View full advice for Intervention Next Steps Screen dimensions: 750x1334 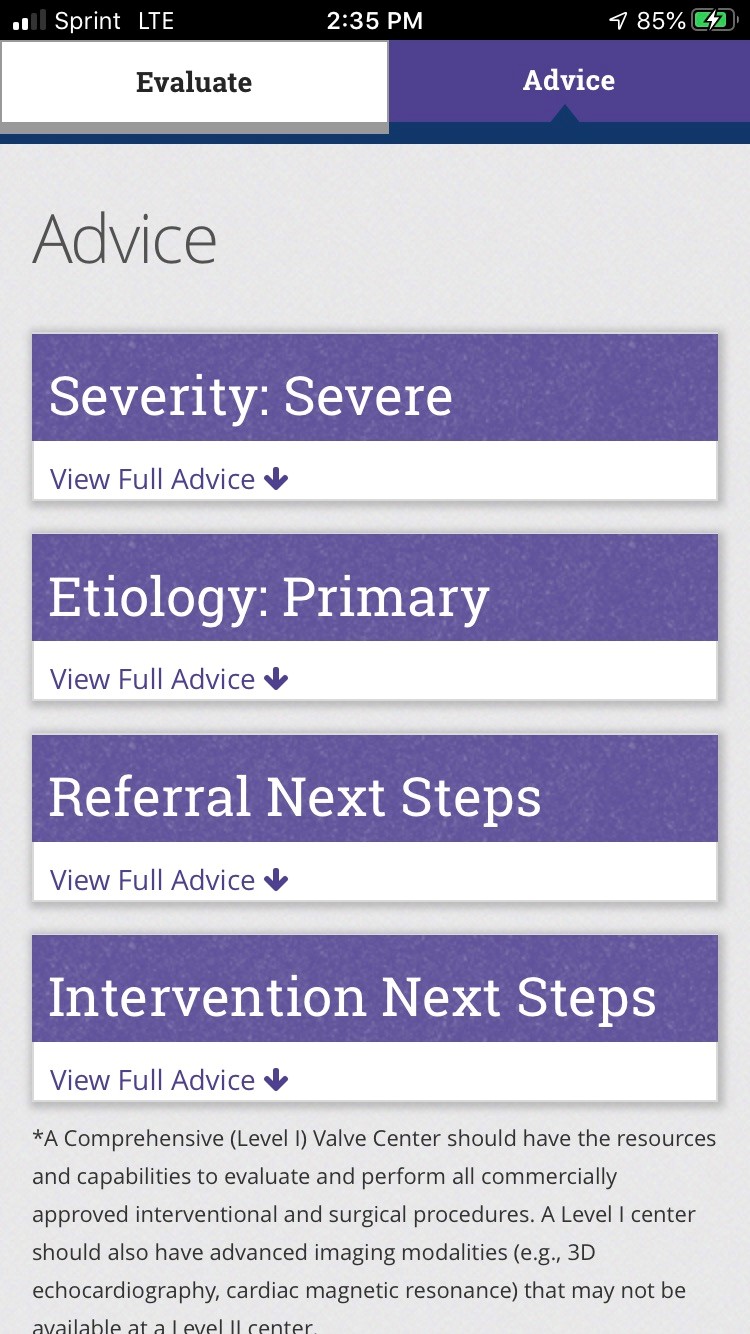point(169,1080)
